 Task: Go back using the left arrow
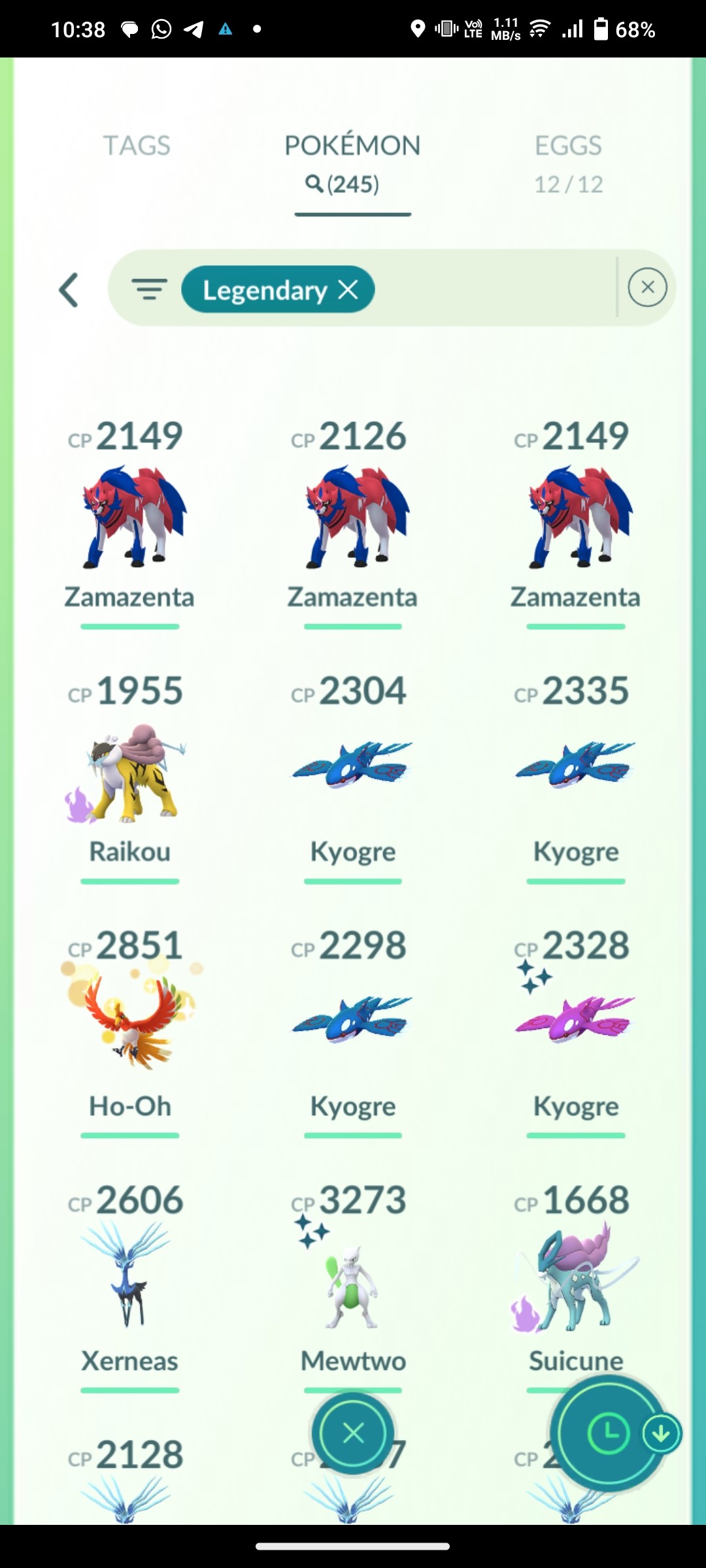(69, 289)
